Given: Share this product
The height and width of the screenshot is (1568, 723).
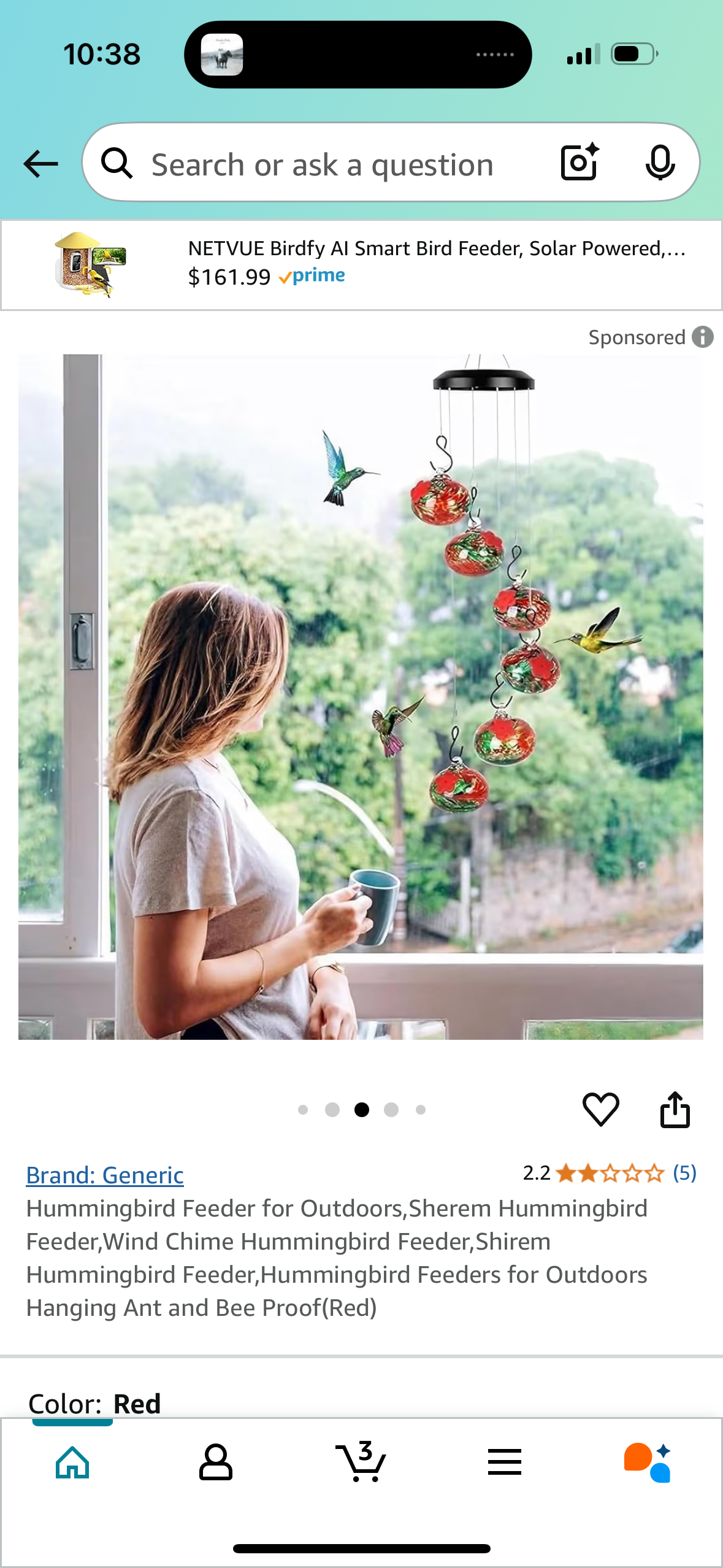Looking at the screenshot, I should (x=675, y=1109).
